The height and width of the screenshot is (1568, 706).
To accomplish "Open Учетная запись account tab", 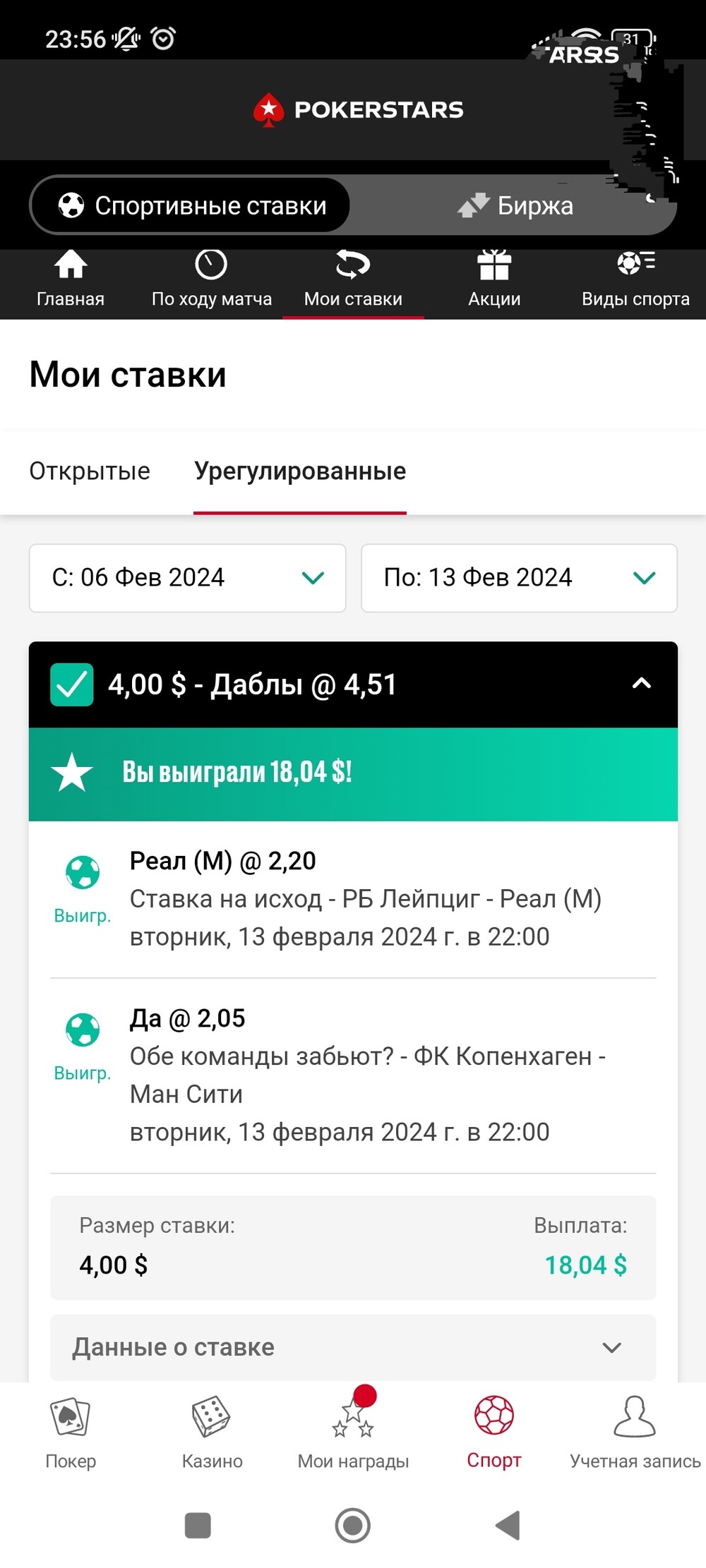I will pos(635,1433).
